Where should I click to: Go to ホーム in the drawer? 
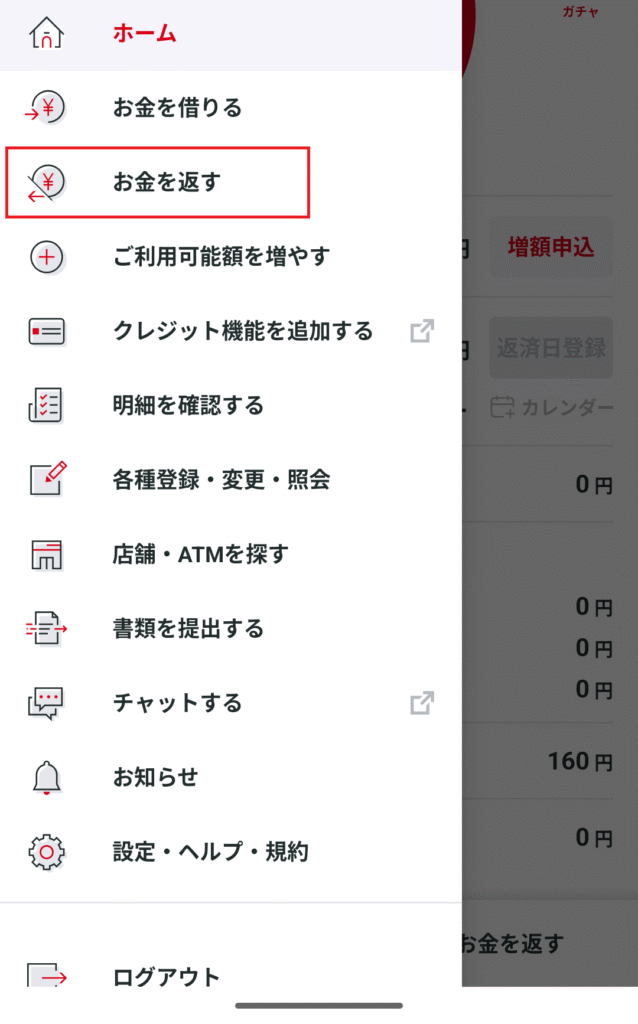145,33
